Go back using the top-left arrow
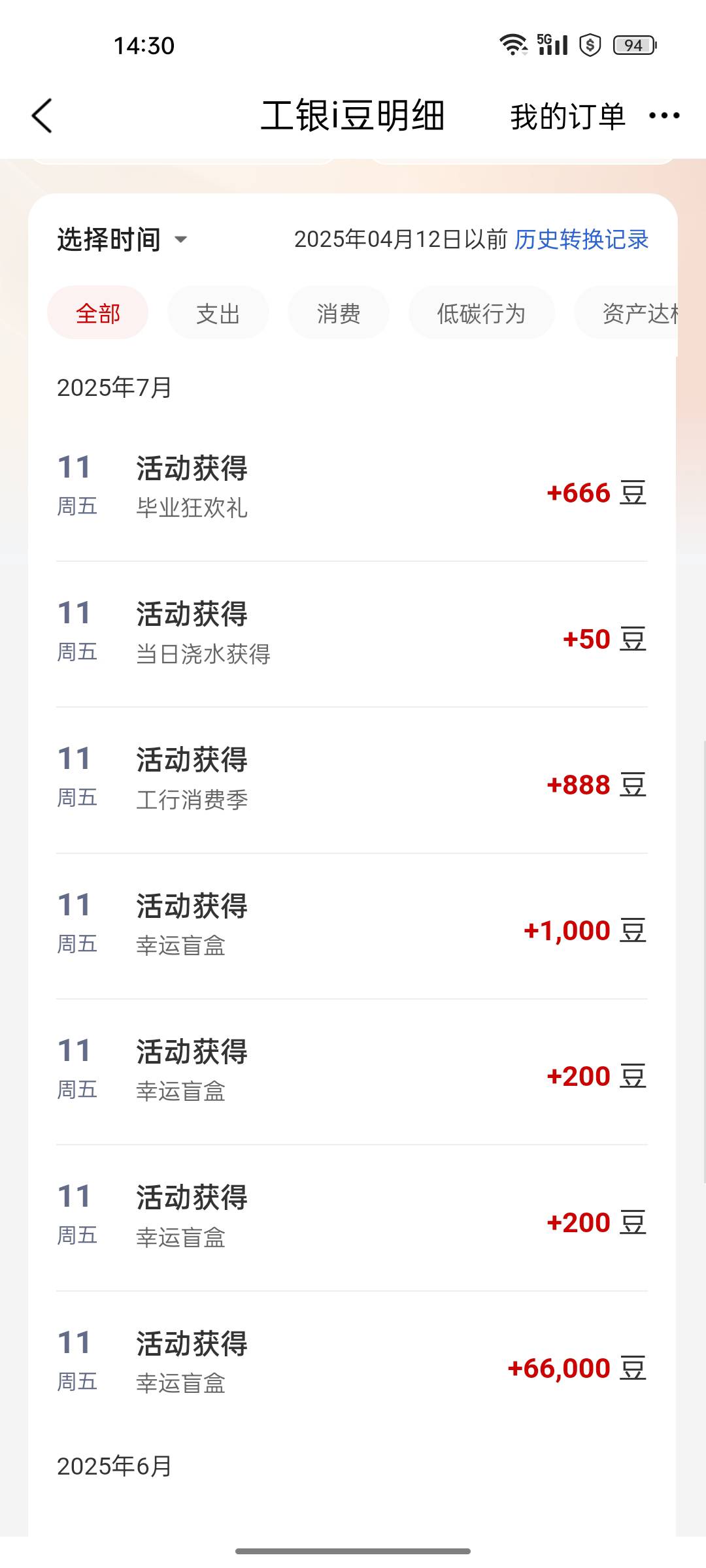 pos(42,116)
